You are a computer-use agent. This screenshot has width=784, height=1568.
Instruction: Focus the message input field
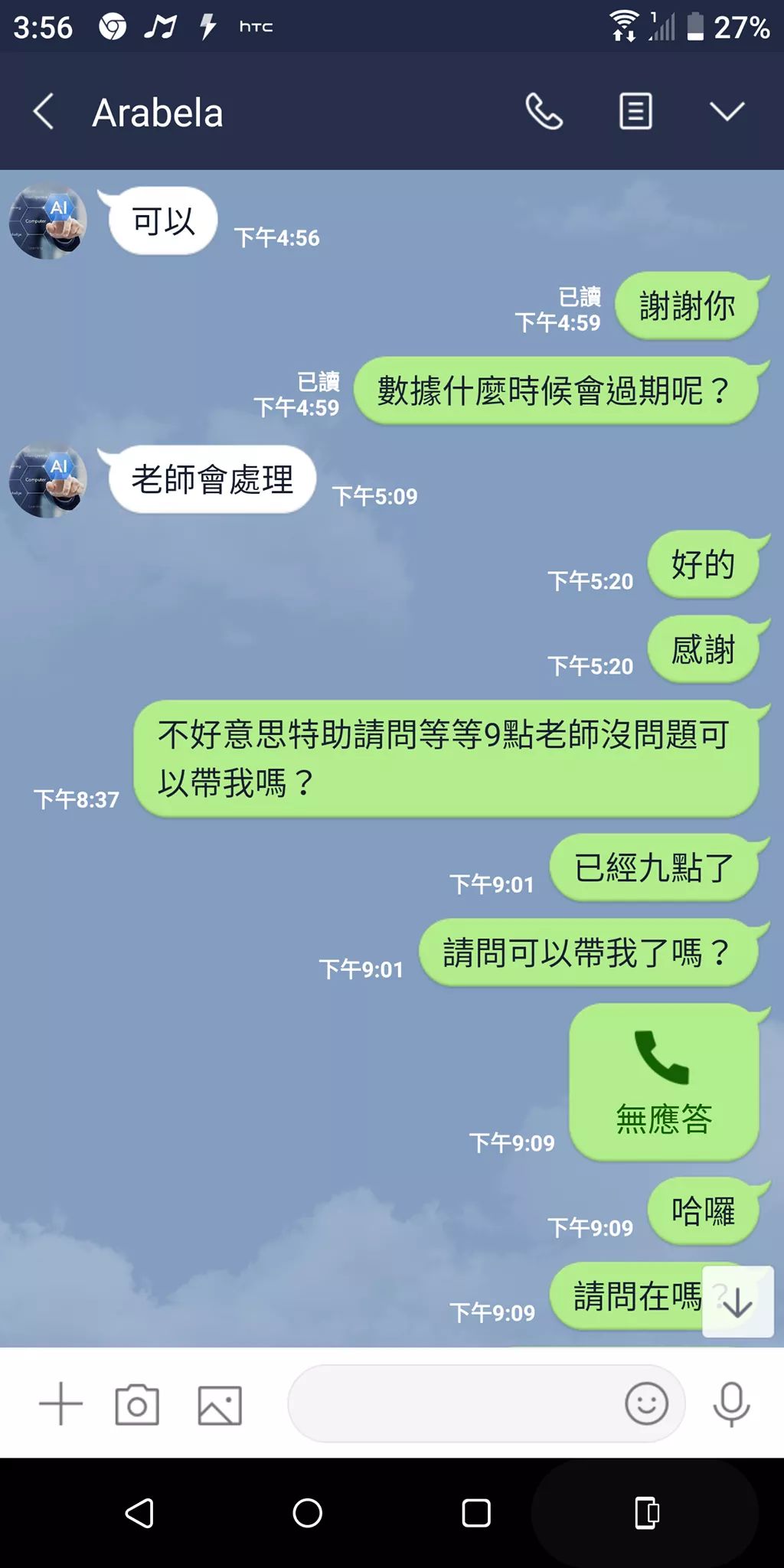click(x=452, y=1403)
